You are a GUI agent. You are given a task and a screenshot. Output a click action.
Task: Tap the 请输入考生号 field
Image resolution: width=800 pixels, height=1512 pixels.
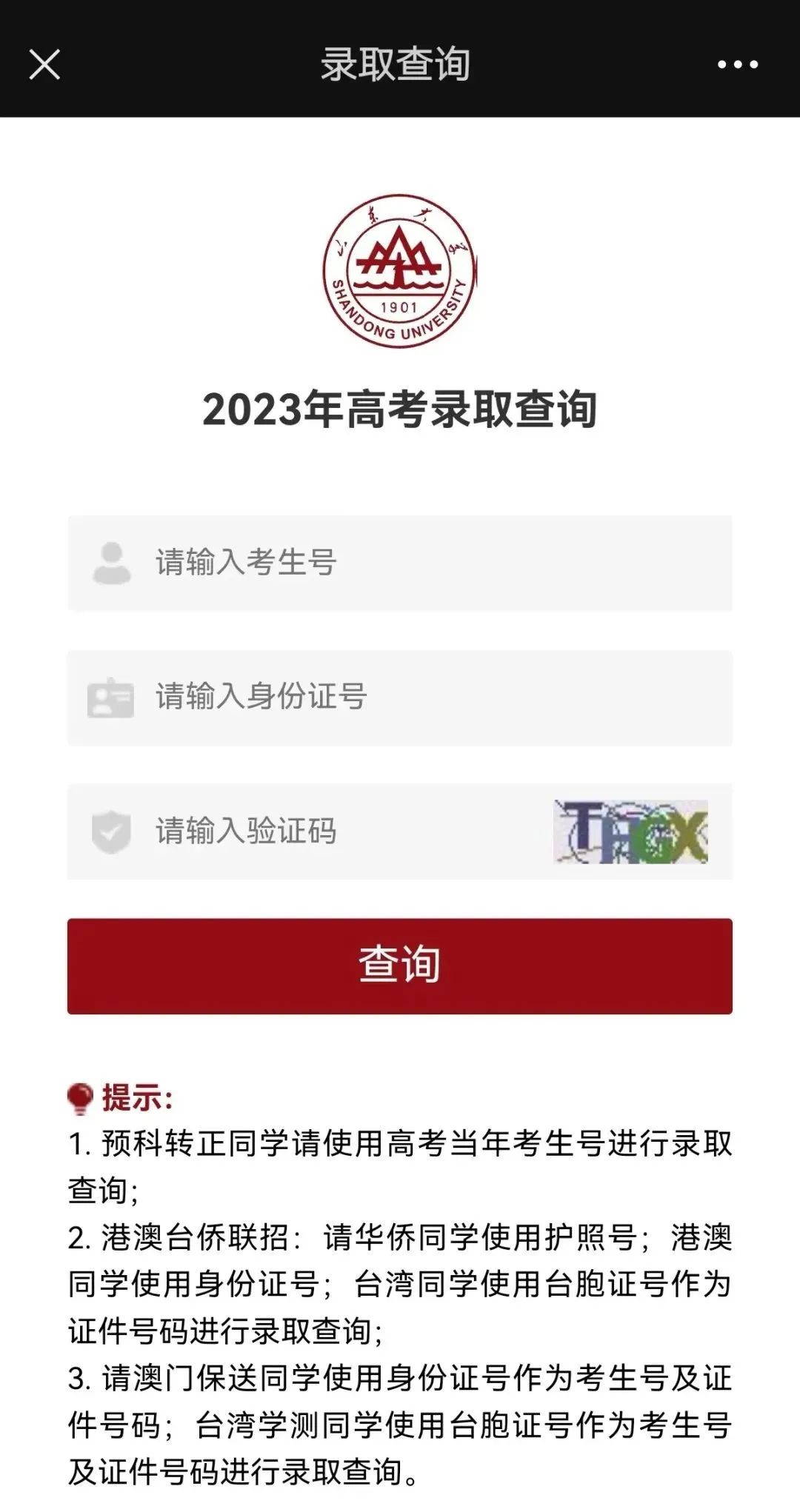(400, 563)
